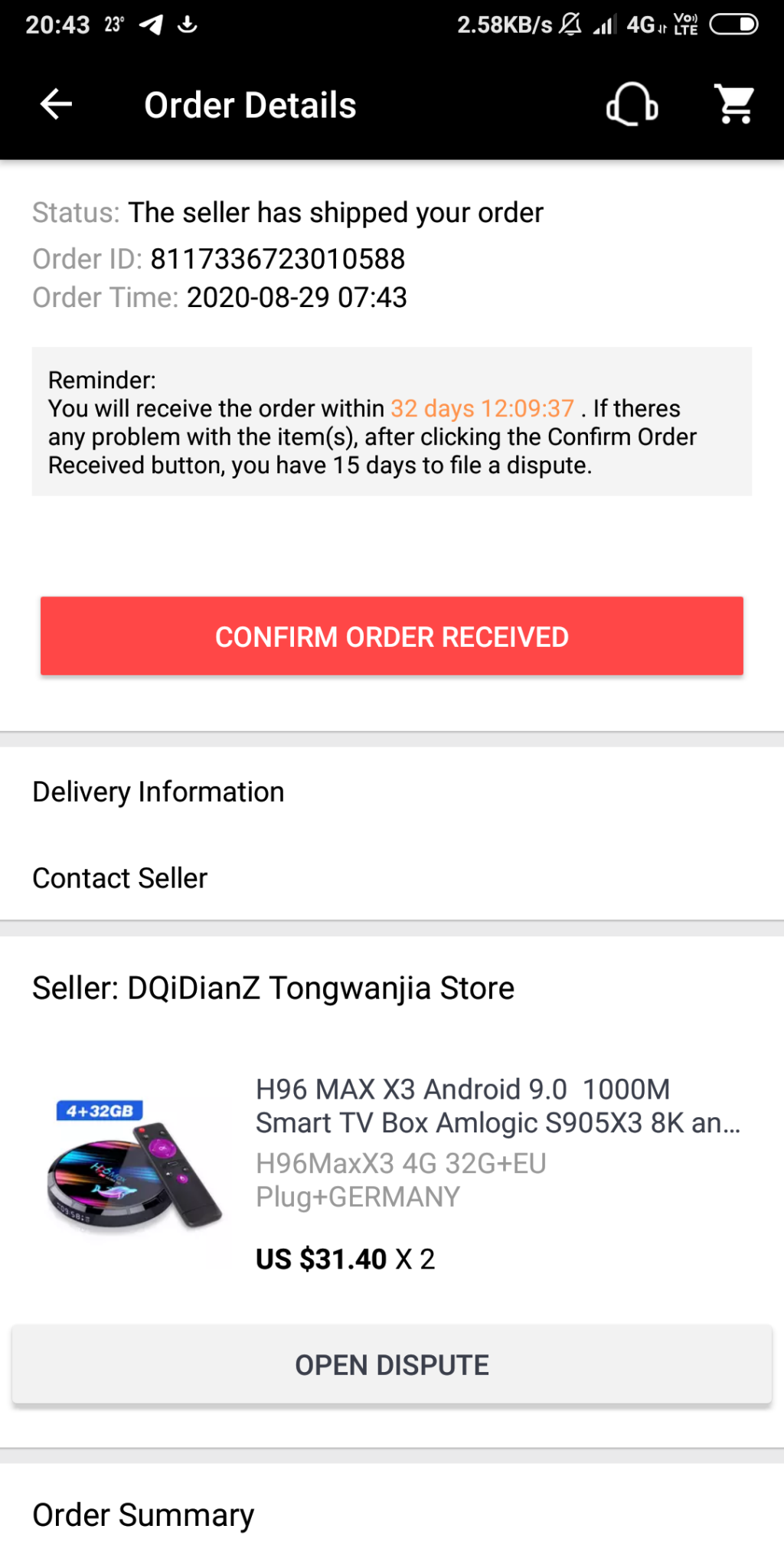Open customer support headset icon
This screenshot has width=784, height=1568.
tap(632, 104)
